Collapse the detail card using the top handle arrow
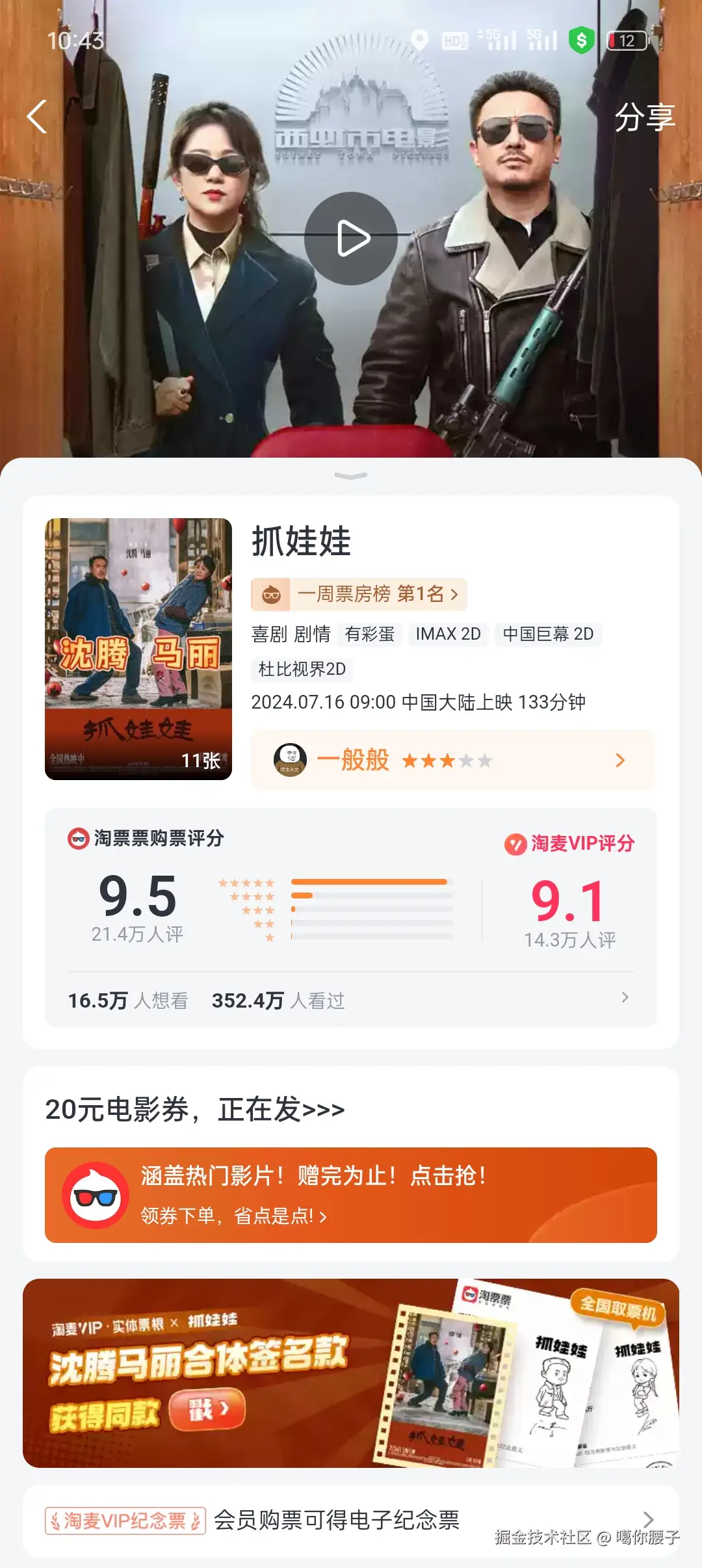Image resolution: width=702 pixels, height=1568 pixels. click(351, 475)
